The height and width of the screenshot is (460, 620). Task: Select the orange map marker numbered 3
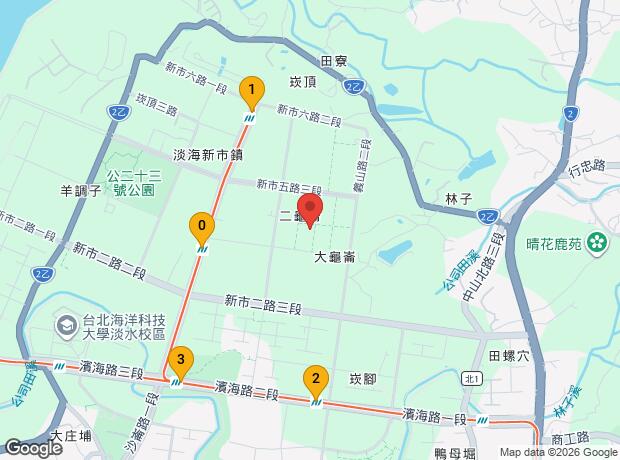point(181,360)
